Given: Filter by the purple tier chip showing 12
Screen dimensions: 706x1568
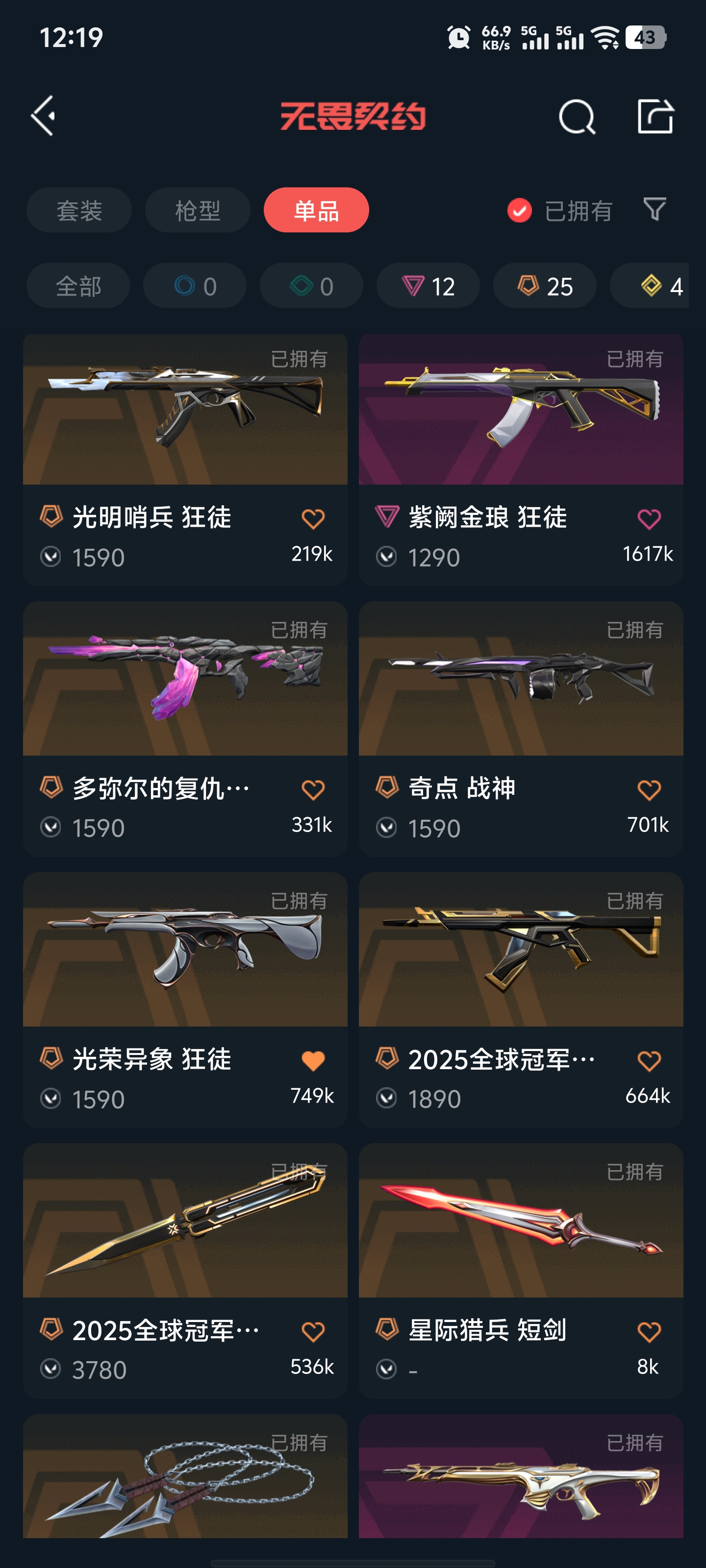Looking at the screenshot, I should [x=428, y=286].
